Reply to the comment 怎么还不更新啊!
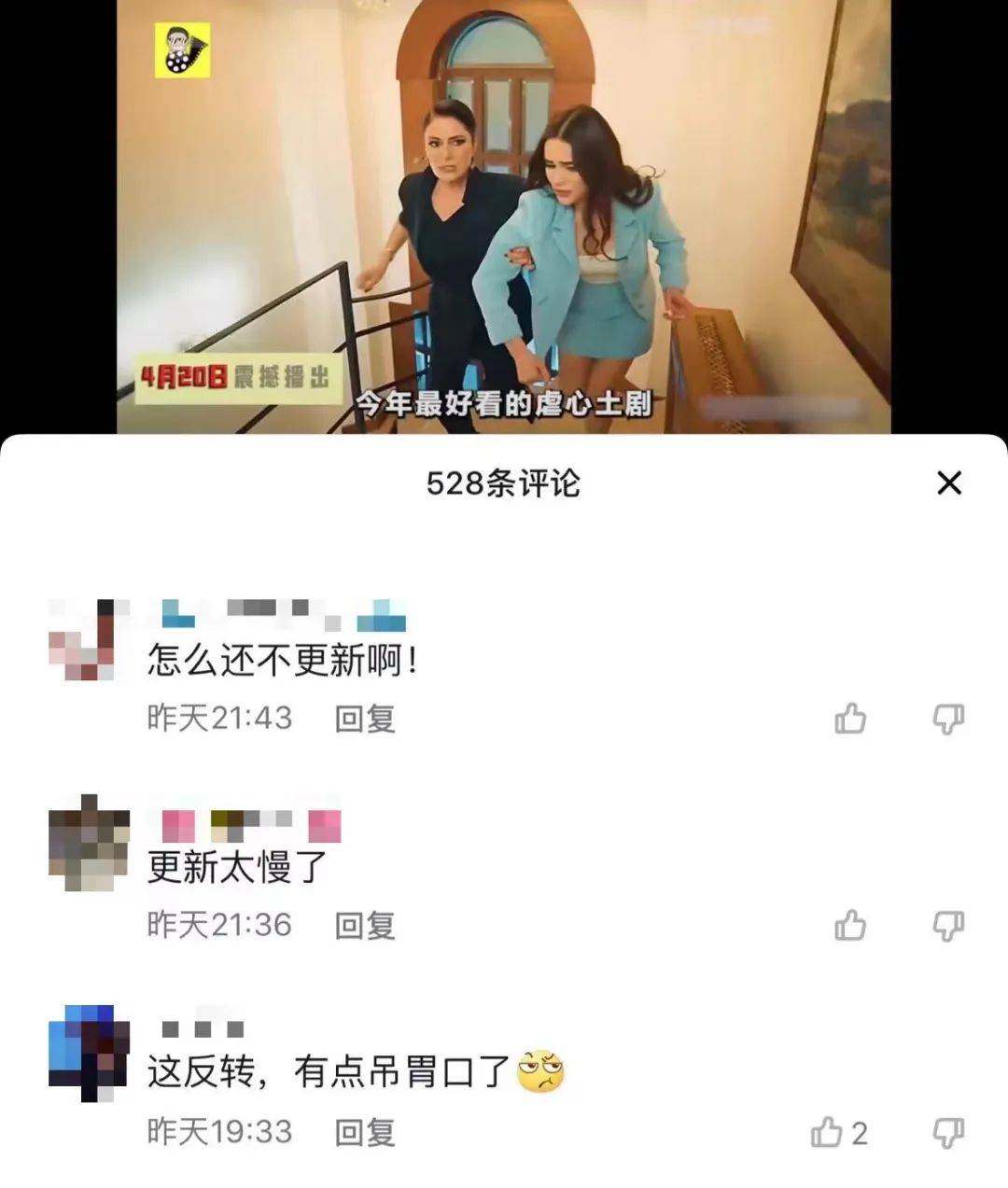 pyautogui.click(x=365, y=719)
